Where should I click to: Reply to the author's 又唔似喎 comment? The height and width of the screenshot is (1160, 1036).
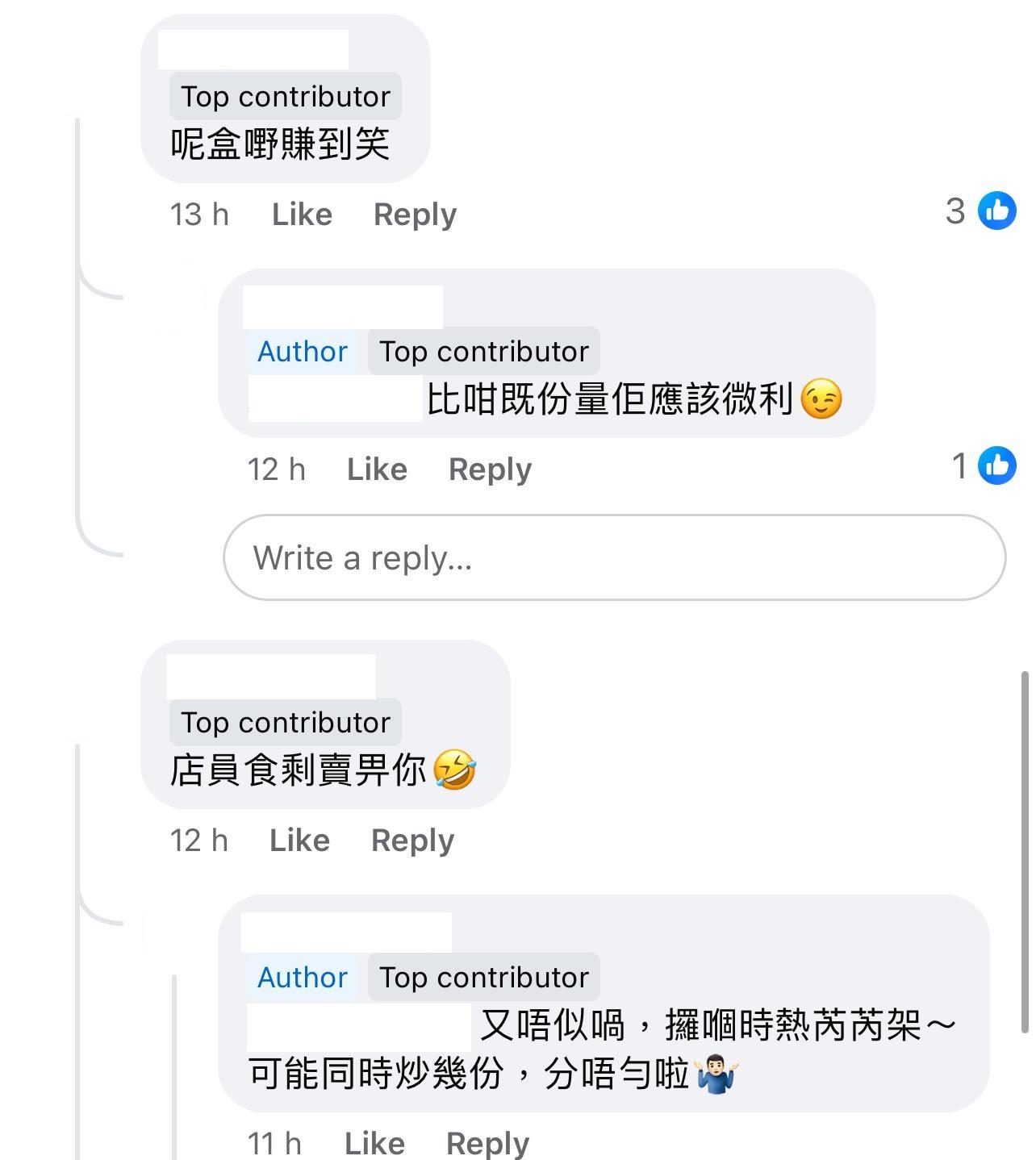click(487, 1143)
